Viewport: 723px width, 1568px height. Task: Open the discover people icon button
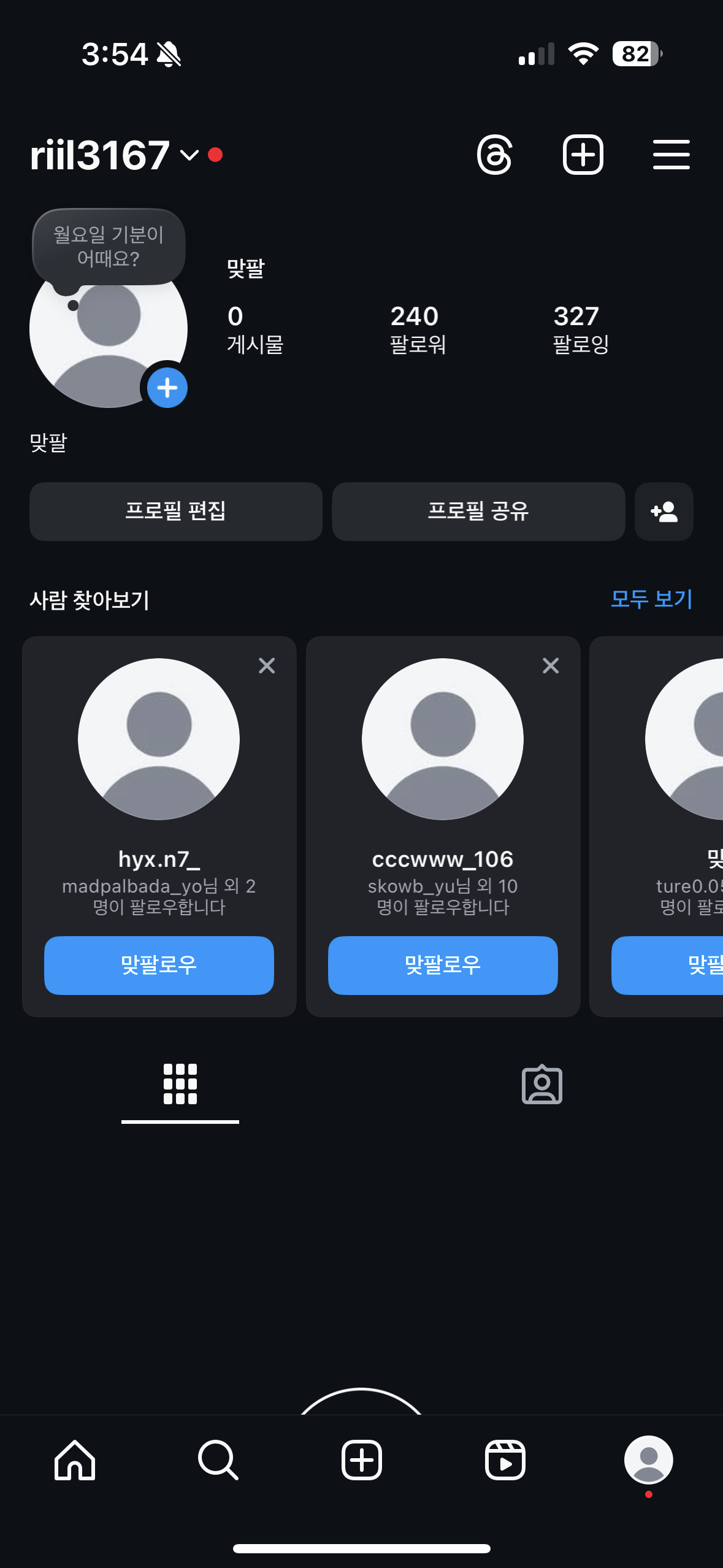click(x=664, y=511)
